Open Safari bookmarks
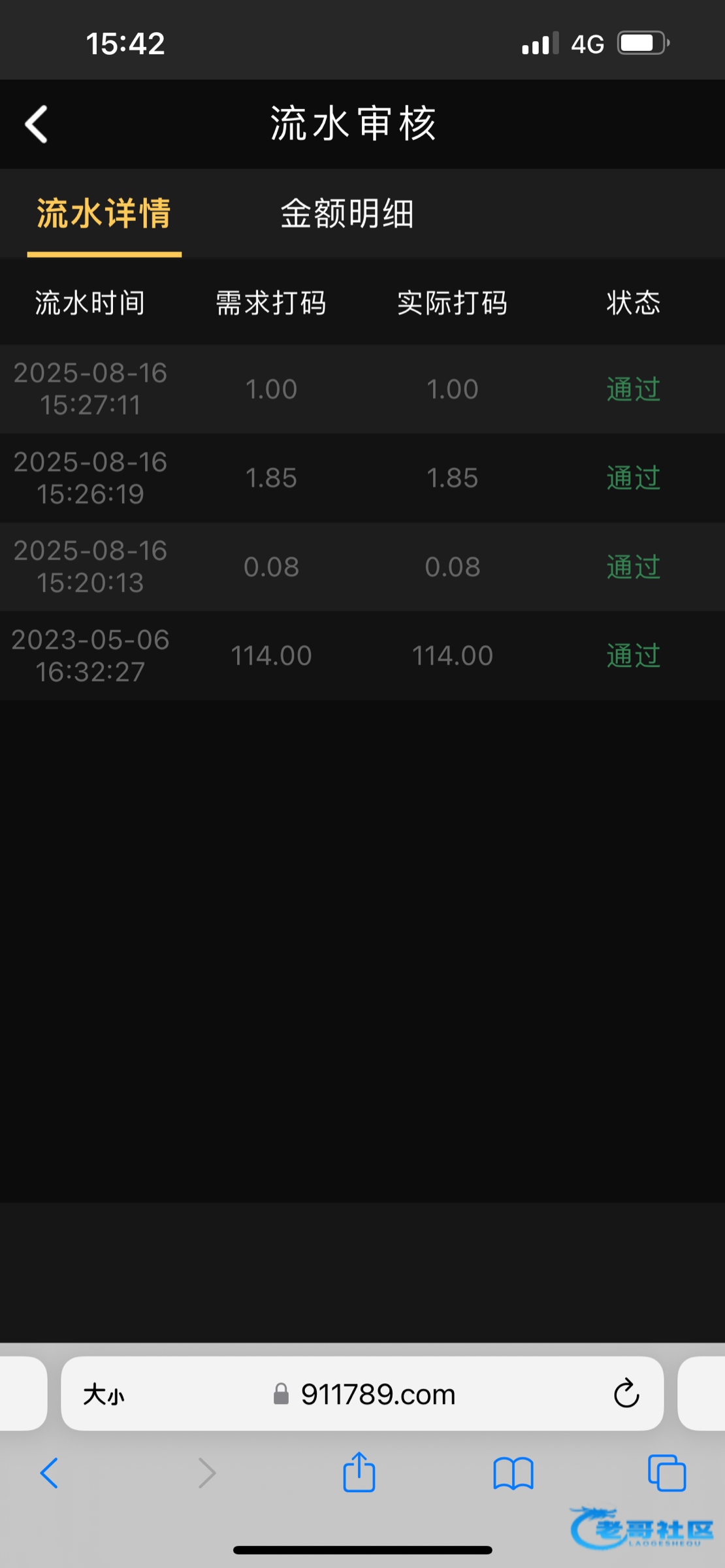The image size is (725, 1568). tap(513, 1473)
